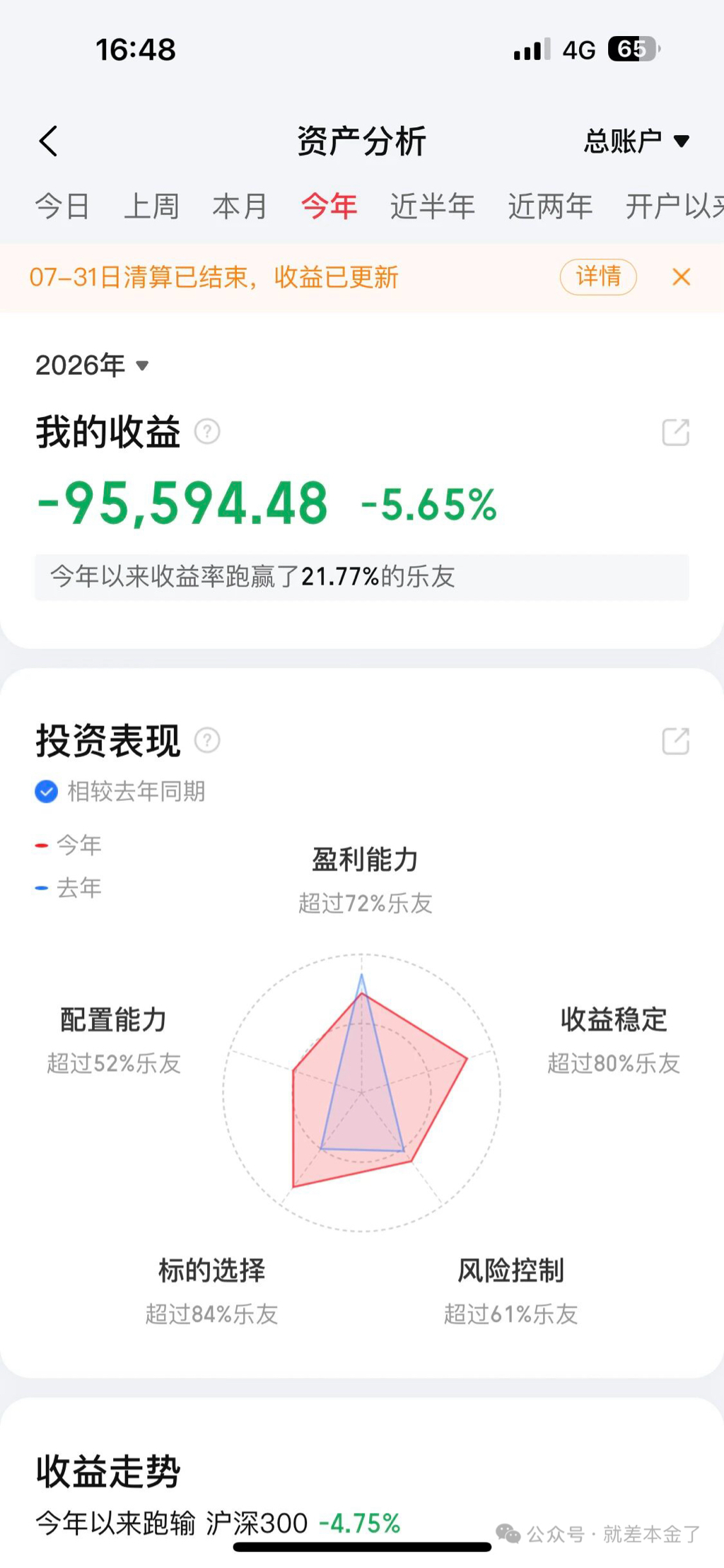Share the 我的收益 card
The height and width of the screenshot is (1568, 724).
click(675, 432)
